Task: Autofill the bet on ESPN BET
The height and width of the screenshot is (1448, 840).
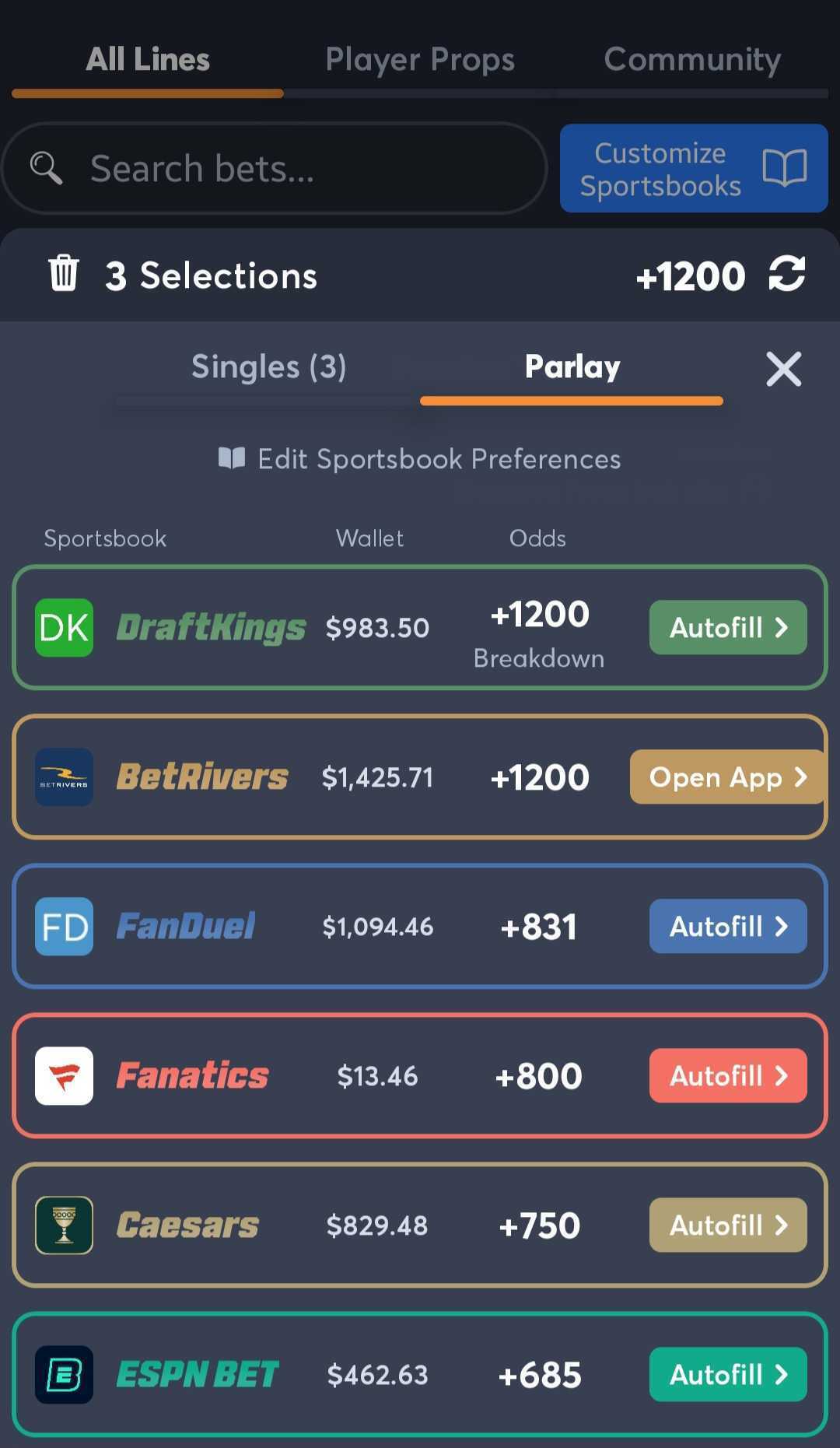Action: click(x=727, y=1374)
